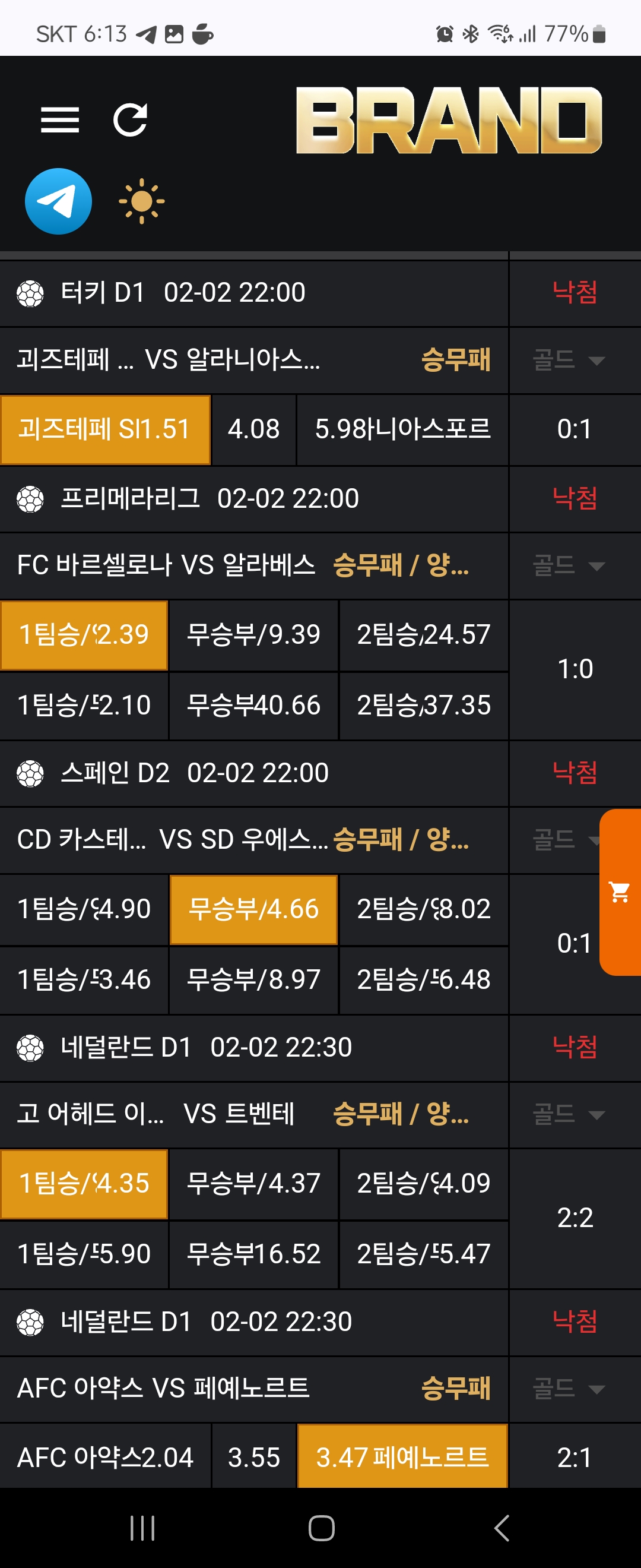Toggle the light mode sun icon
This screenshot has width=641, height=1568.
click(141, 201)
